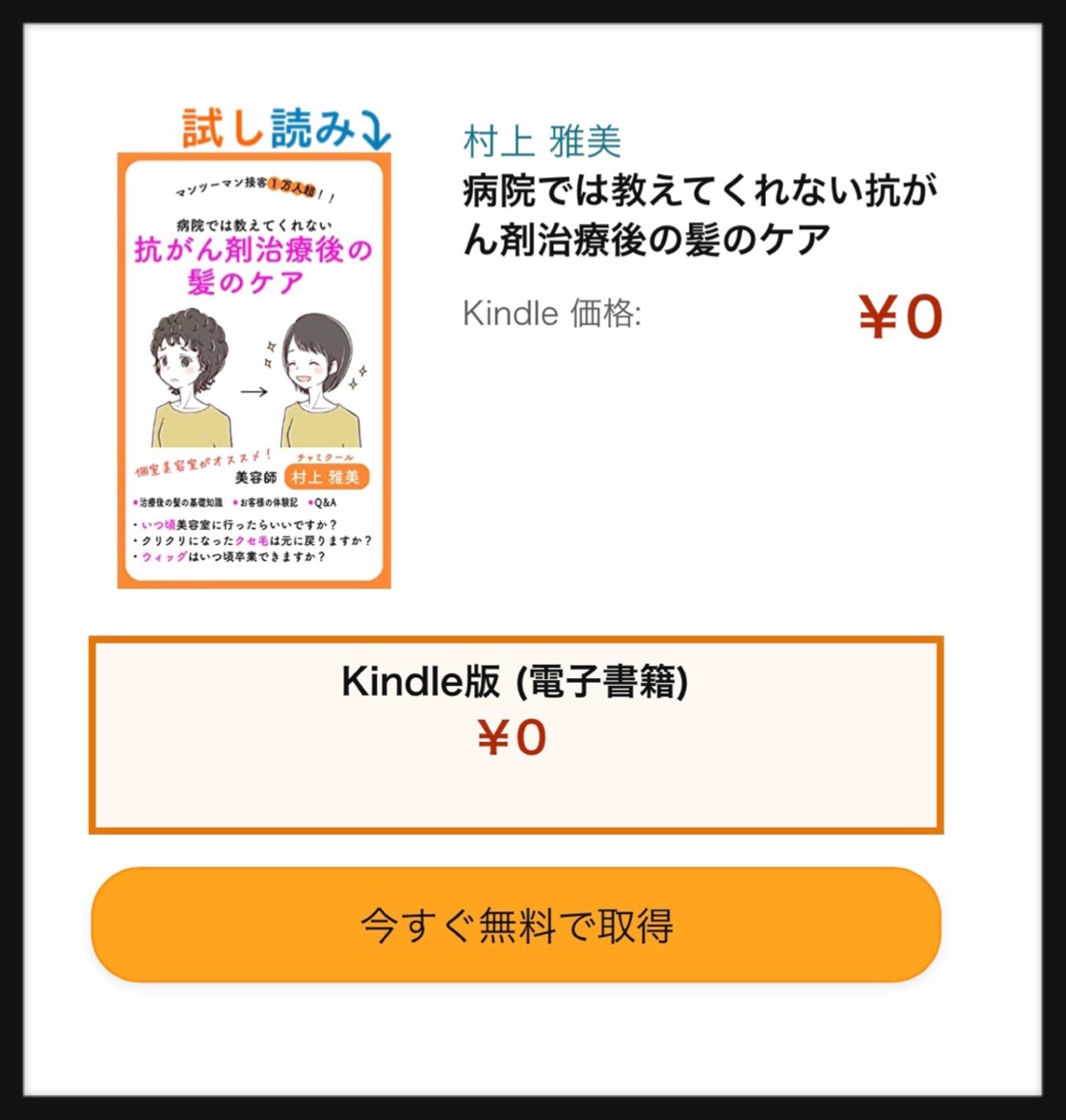The width and height of the screenshot is (1066, 1120).
Task: Open author 村上 雅美's page
Action: click(x=541, y=142)
